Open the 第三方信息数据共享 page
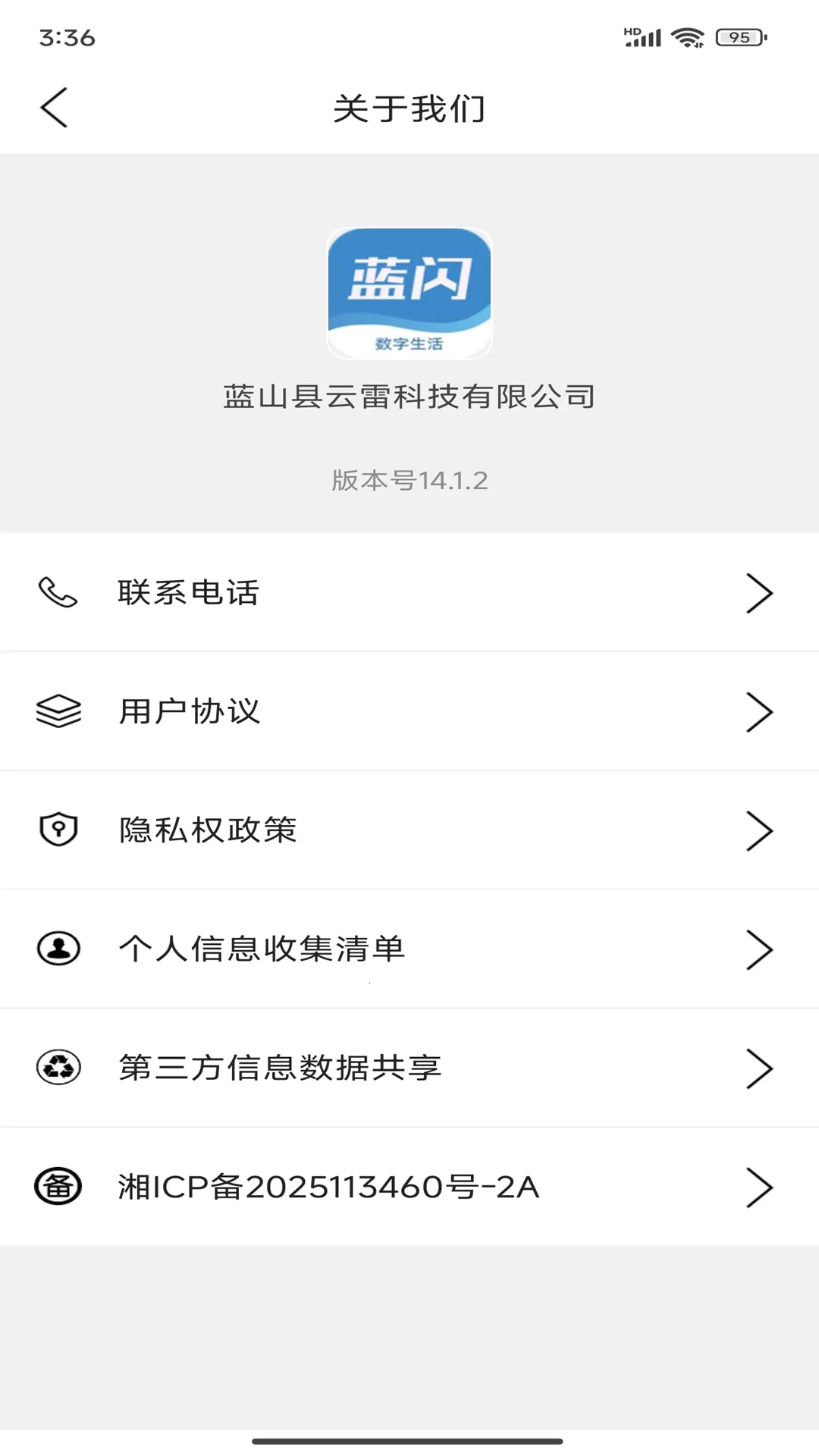Screen dimensions: 819x1456 pyautogui.click(x=281, y=1068)
